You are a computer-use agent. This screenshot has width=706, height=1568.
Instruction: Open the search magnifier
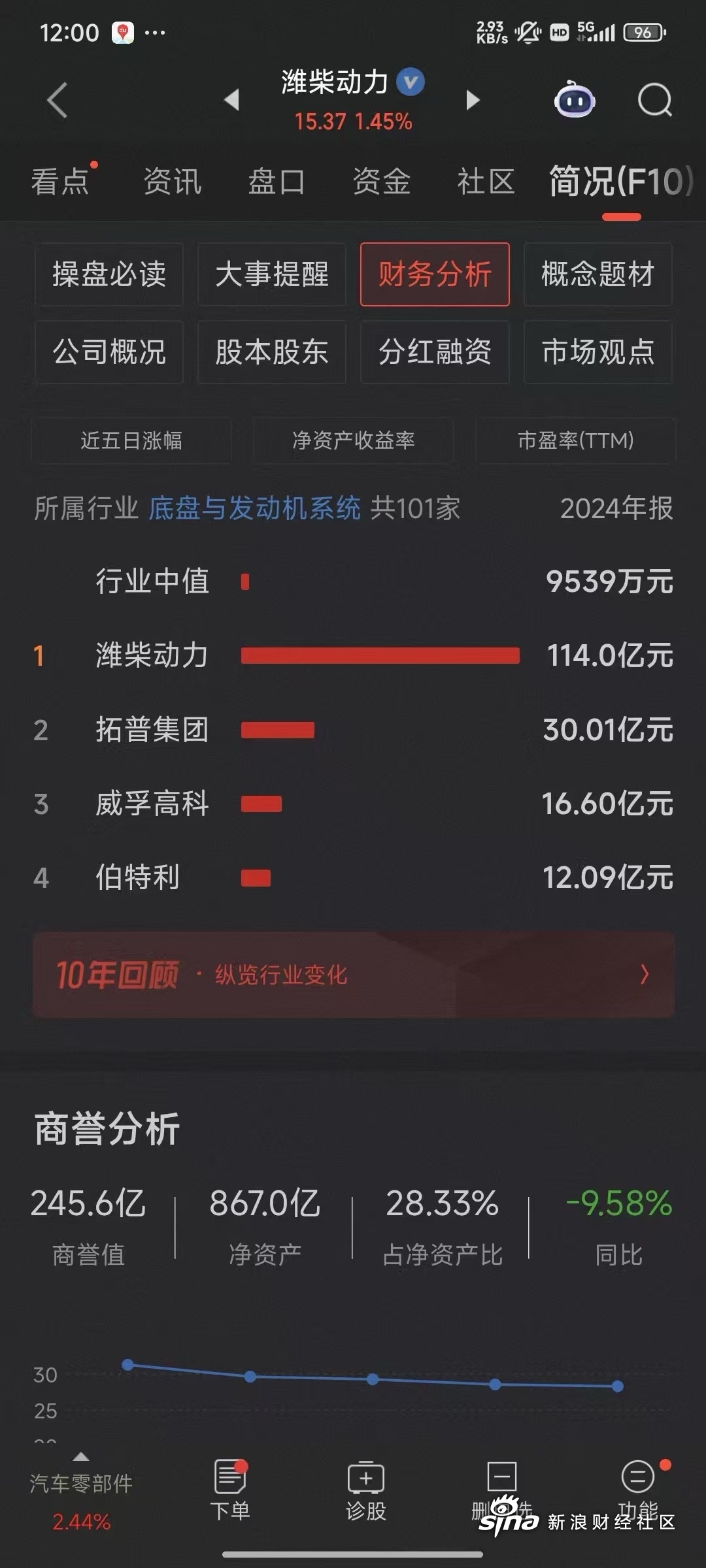(x=654, y=100)
